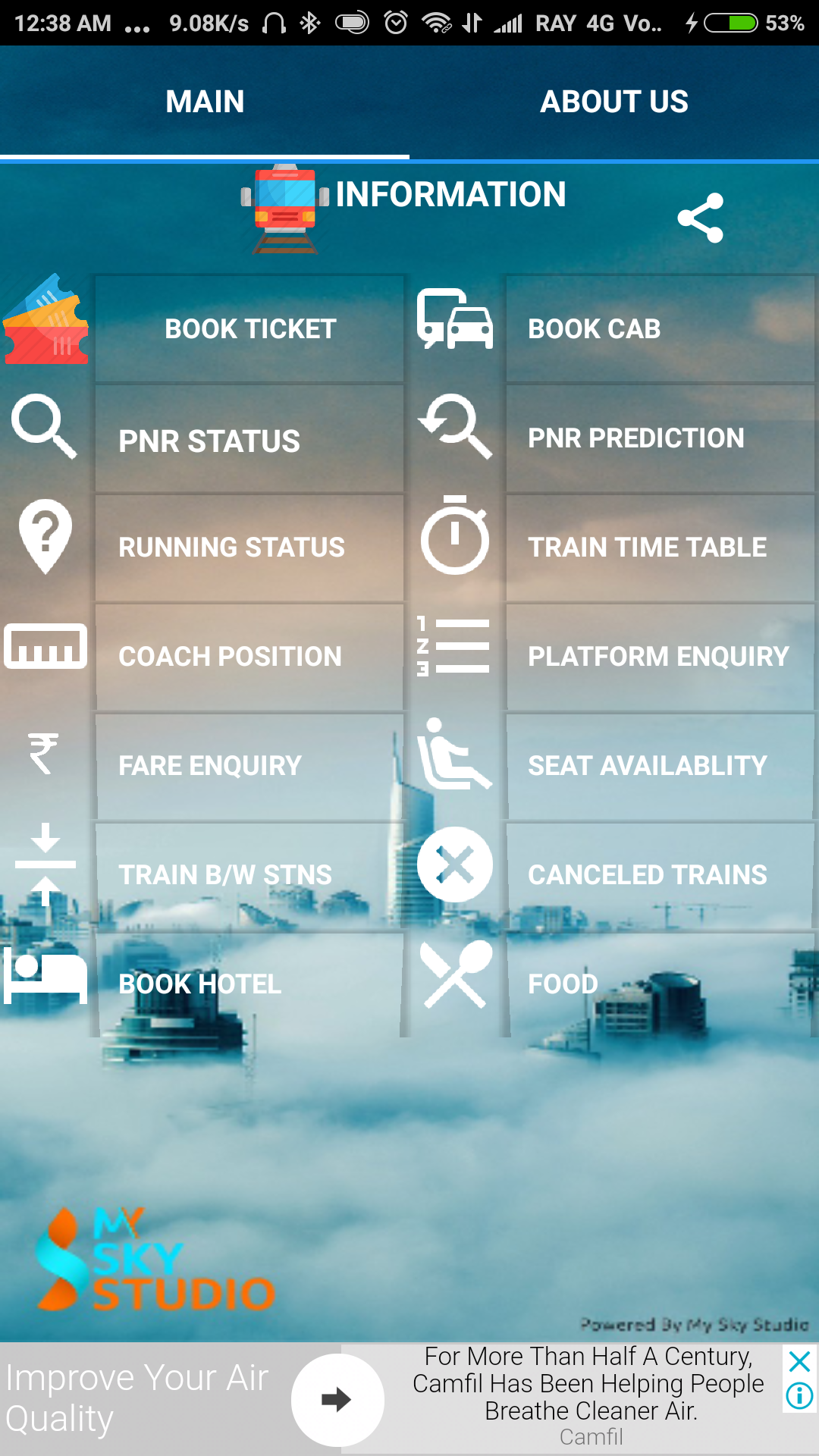Switch to the About Us tab

(614, 101)
